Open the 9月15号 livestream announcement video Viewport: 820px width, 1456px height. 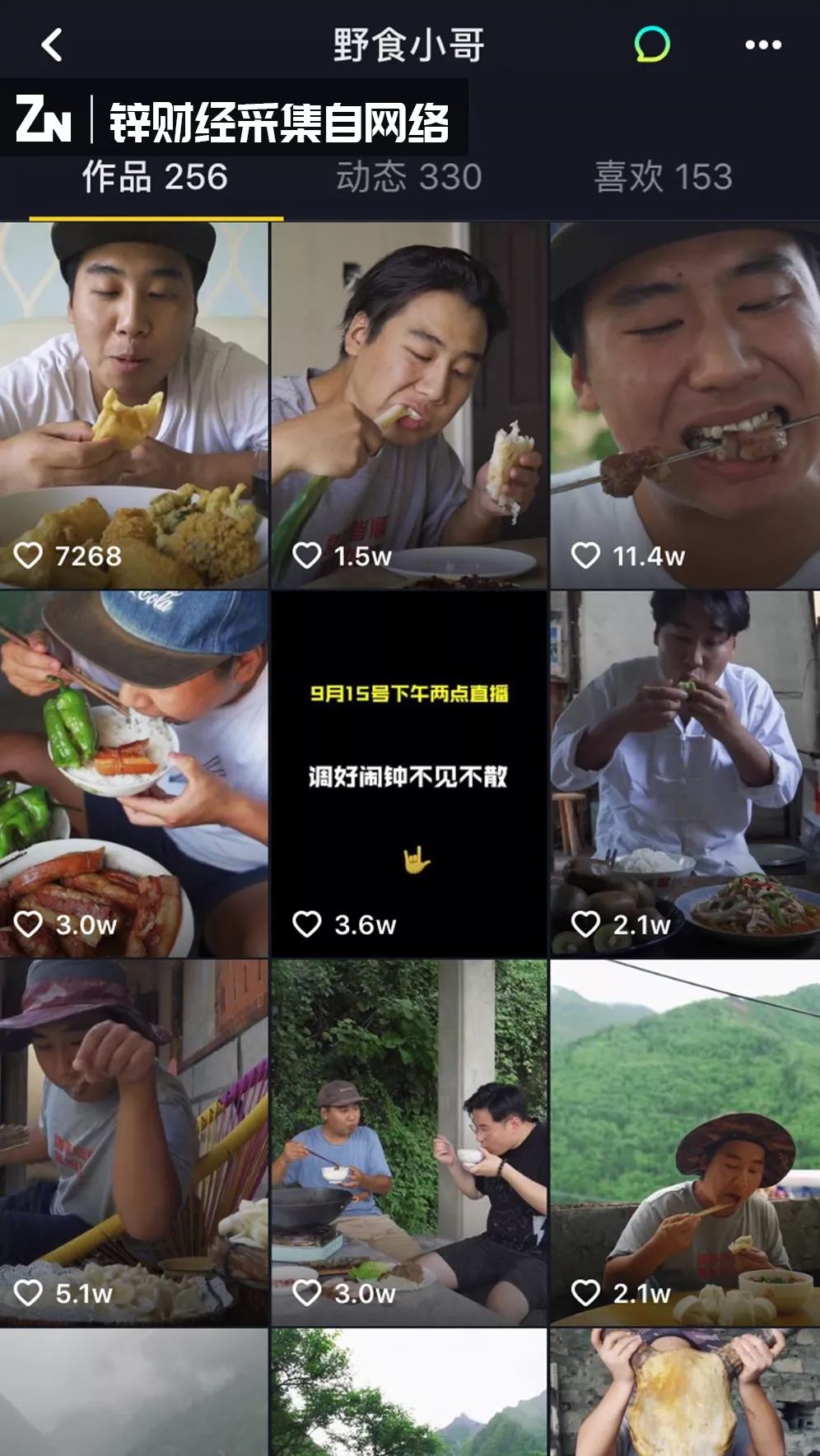tap(409, 774)
